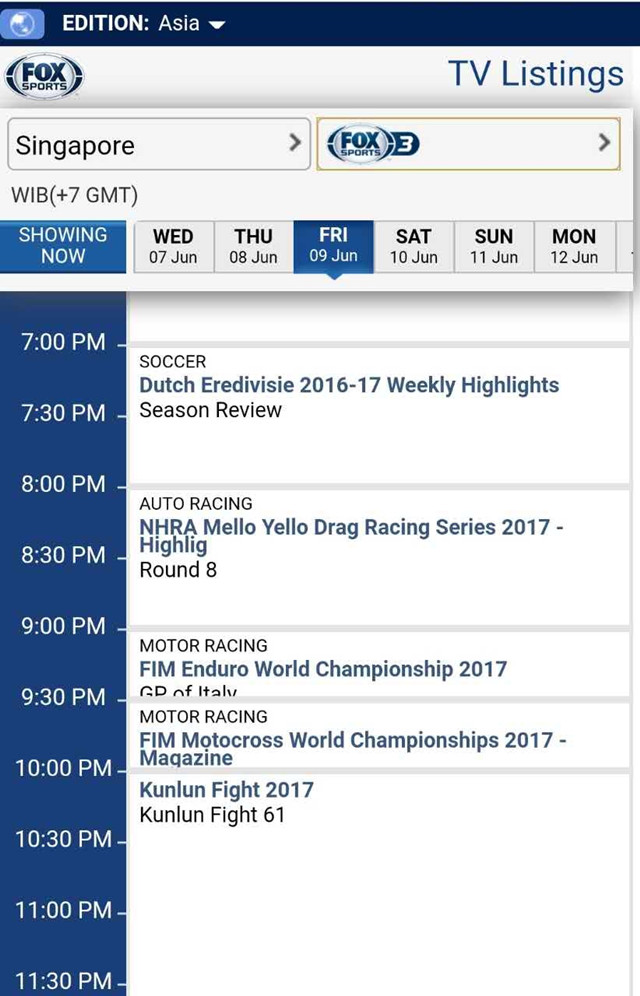Switch to MON 12 Jun listings
Screen dimensions: 640x996
pyautogui.click(x=573, y=246)
